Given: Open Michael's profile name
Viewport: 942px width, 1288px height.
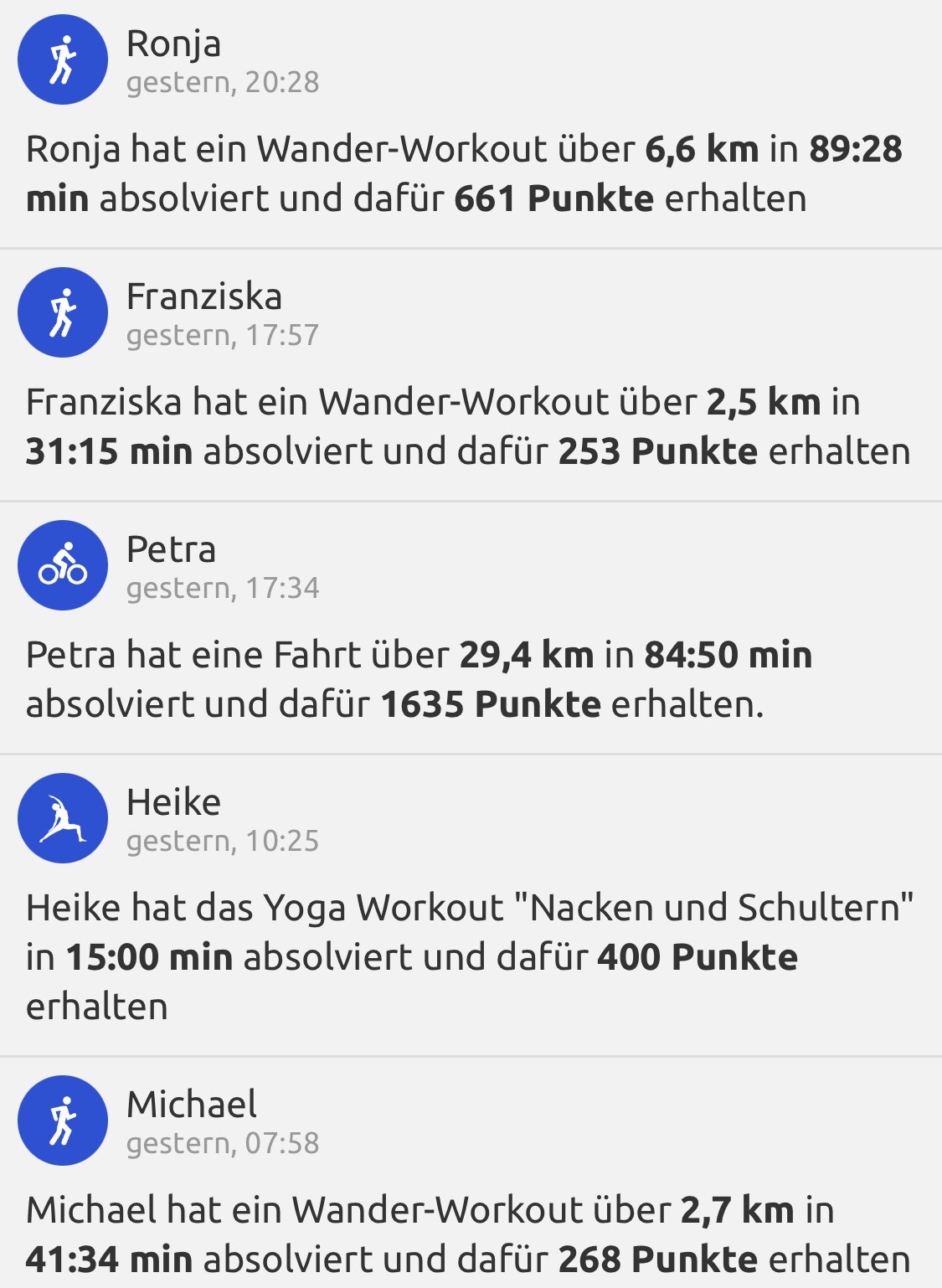Looking at the screenshot, I should tap(189, 1105).
